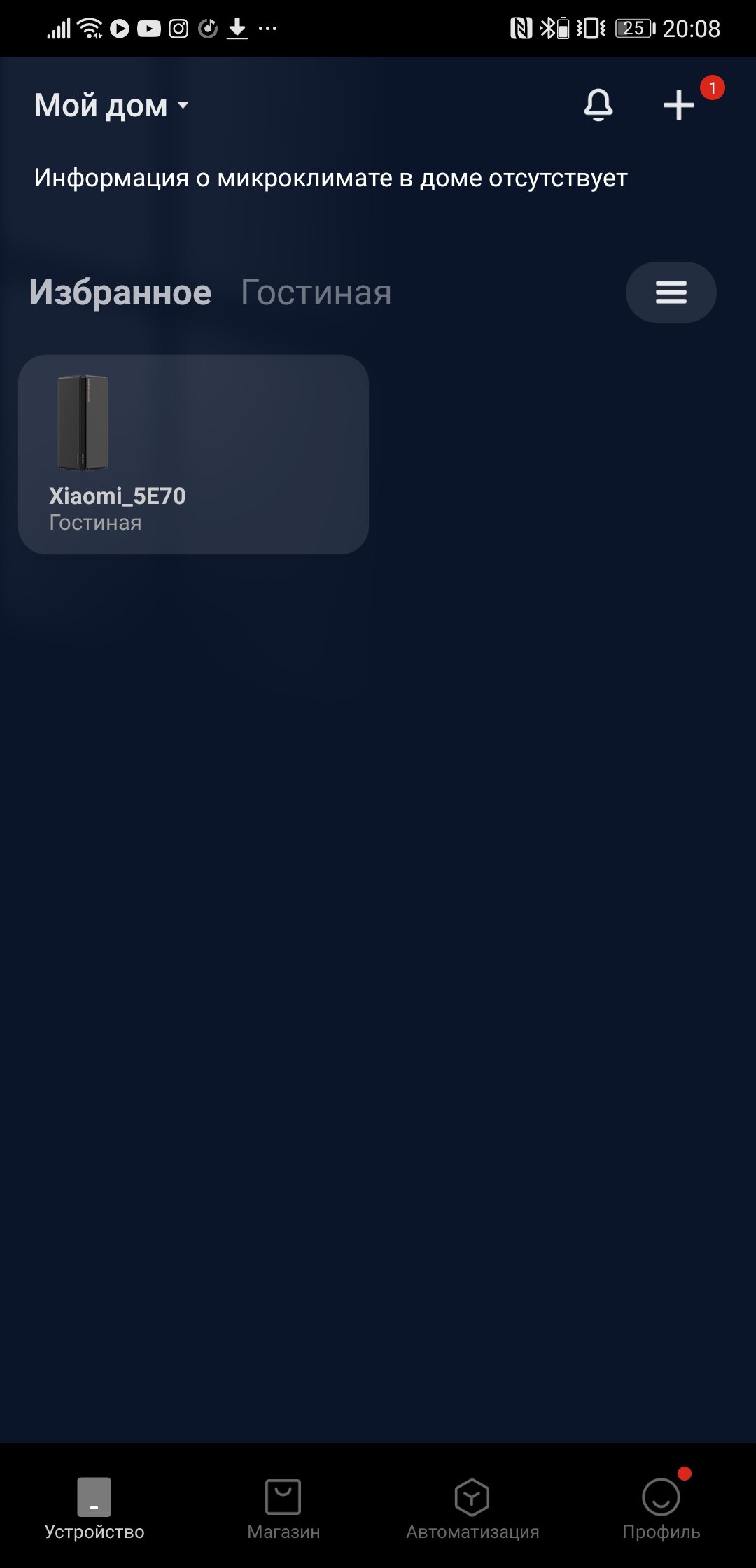Open the notifications bell
This screenshot has width=756, height=1568.
[x=598, y=106]
